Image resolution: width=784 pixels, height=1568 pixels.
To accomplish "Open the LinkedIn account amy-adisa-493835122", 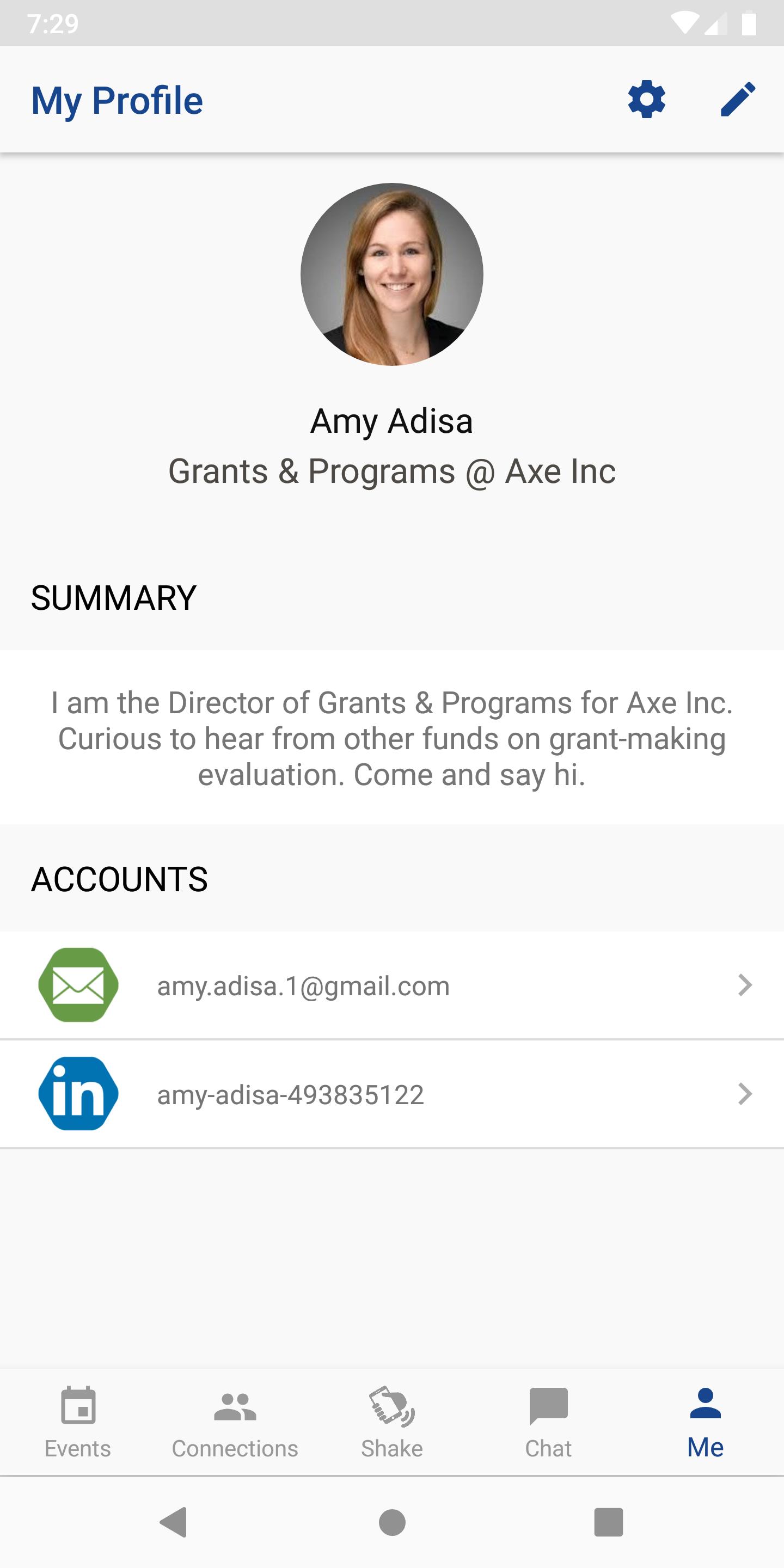I will click(392, 1094).
